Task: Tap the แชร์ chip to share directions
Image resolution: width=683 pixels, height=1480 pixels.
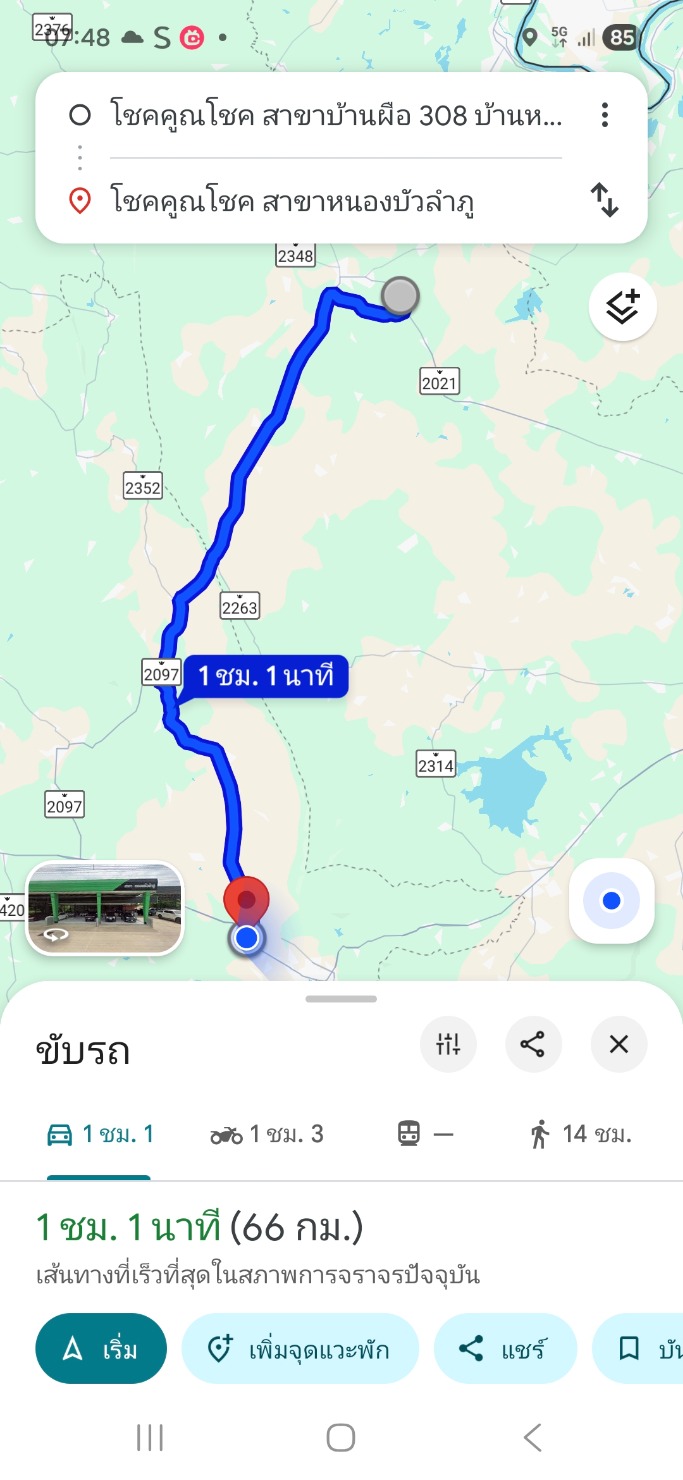Action: click(505, 1349)
